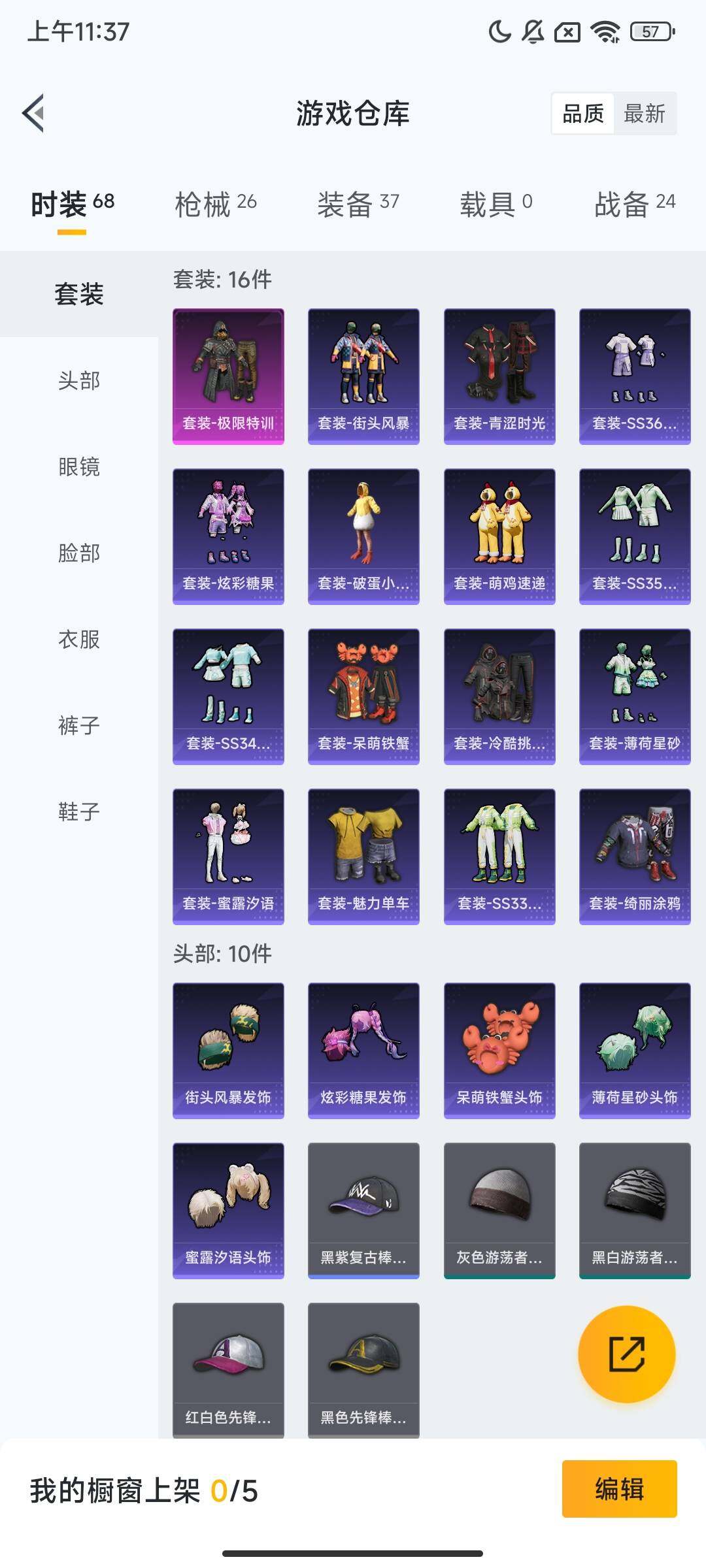706x1568 pixels.
Task: Tap the back arrow to leave 游戏仓库
Action: (x=33, y=112)
